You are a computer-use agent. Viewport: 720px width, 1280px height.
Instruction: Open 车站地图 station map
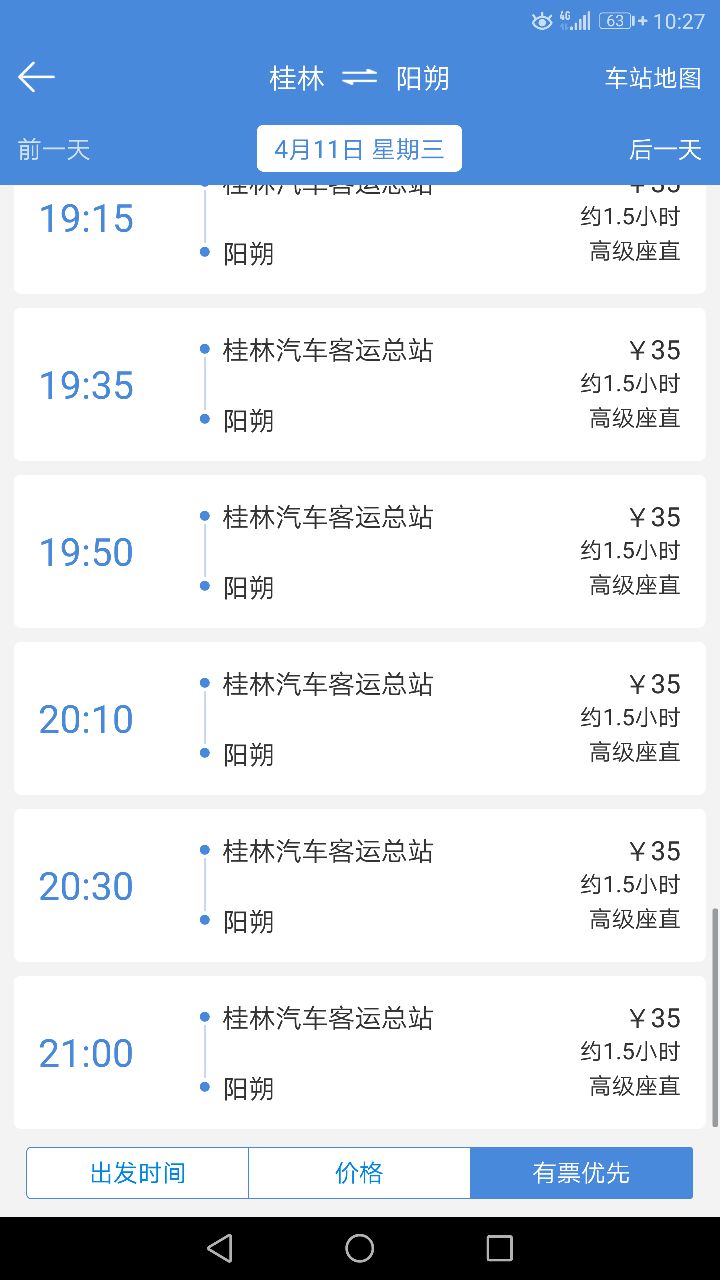click(652, 78)
